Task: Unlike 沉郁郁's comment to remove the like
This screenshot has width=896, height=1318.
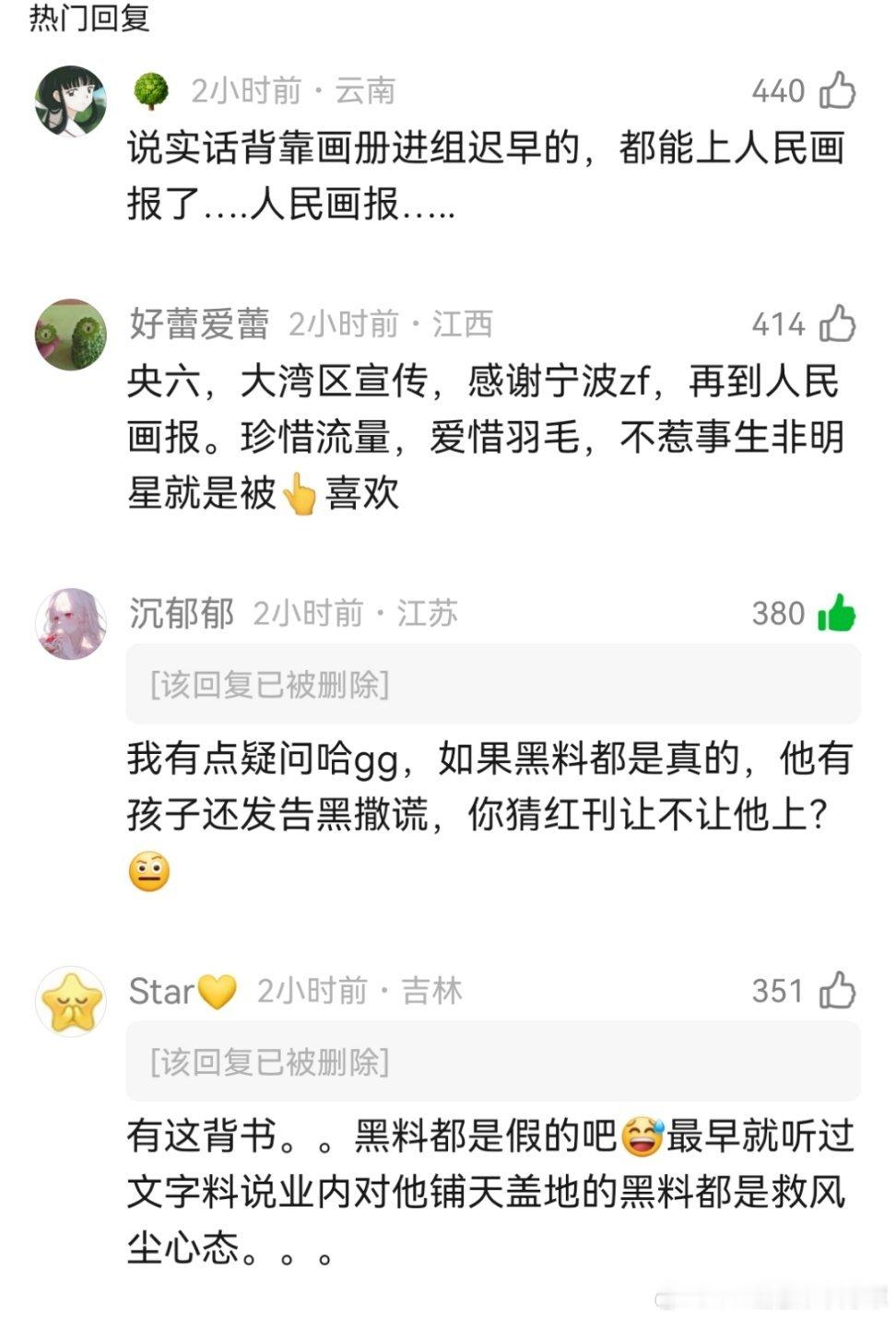Action: click(x=837, y=613)
